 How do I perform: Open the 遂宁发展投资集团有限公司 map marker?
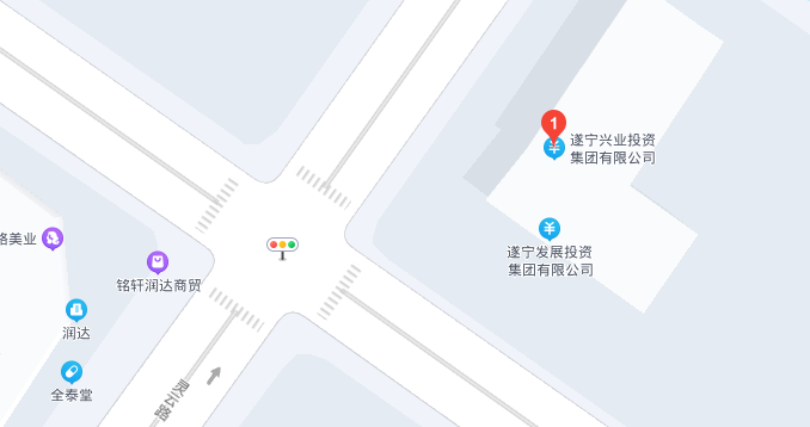click(x=549, y=228)
